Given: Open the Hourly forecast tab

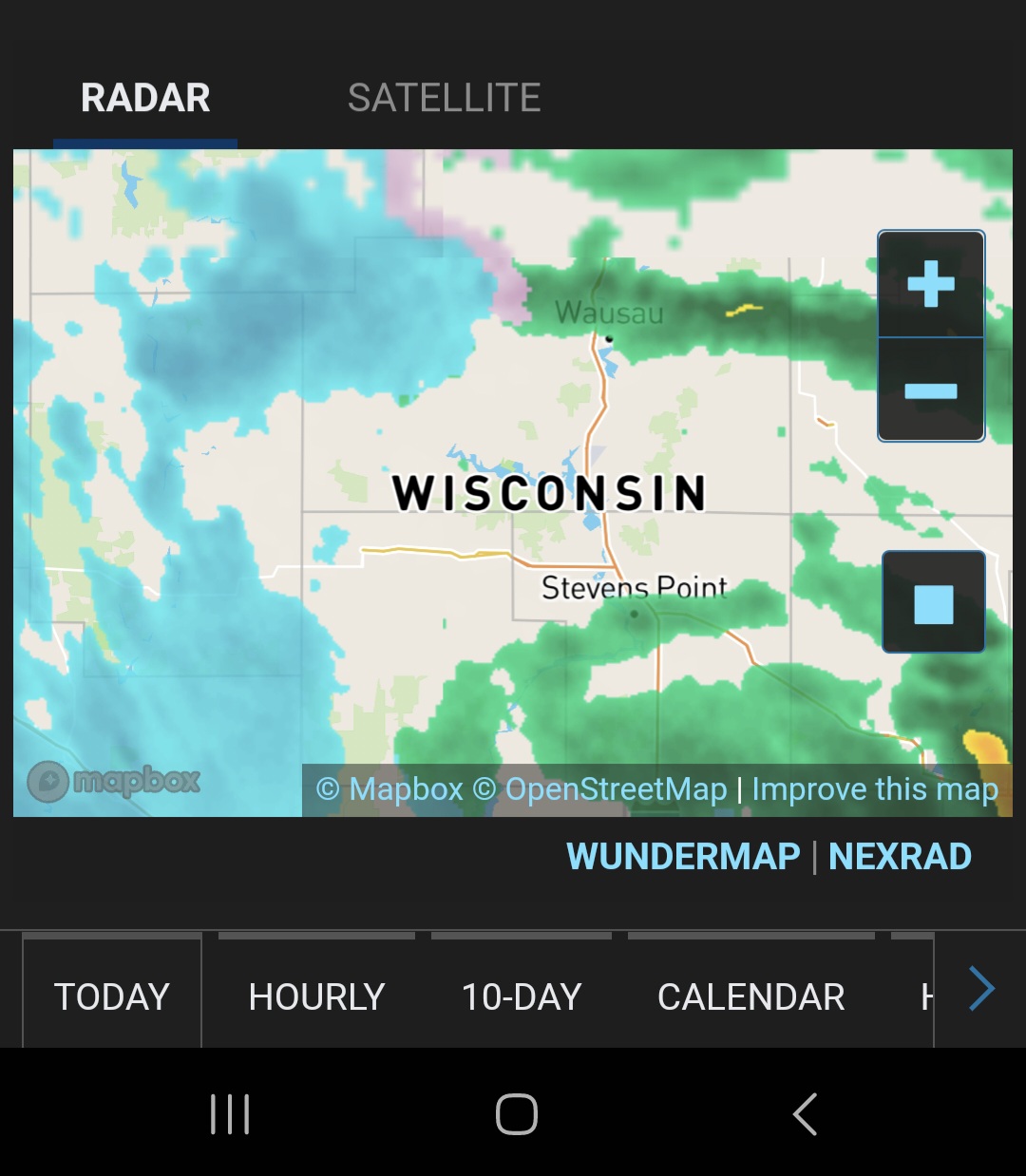Looking at the screenshot, I should click(316, 996).
